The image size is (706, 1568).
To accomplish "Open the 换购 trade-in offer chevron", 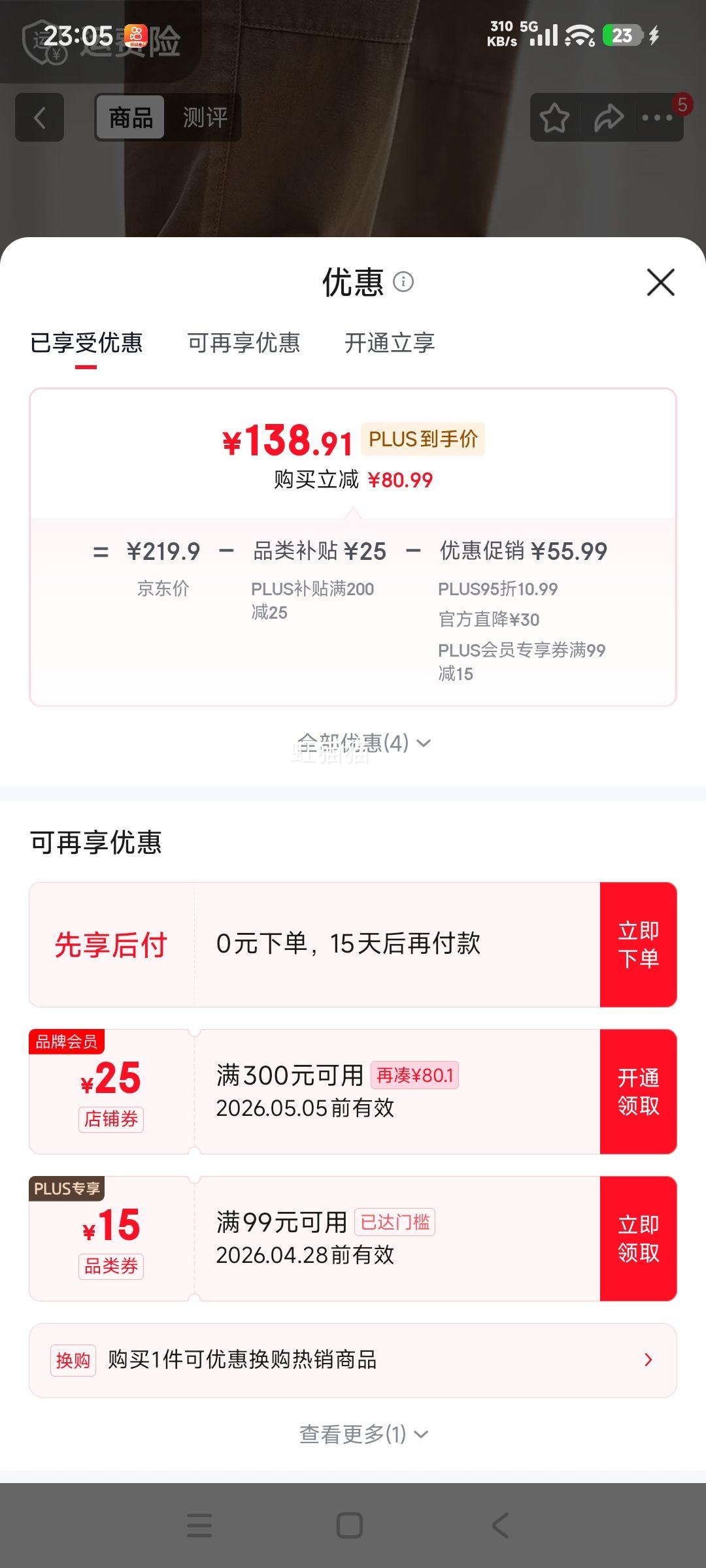I will [648, 1360].
